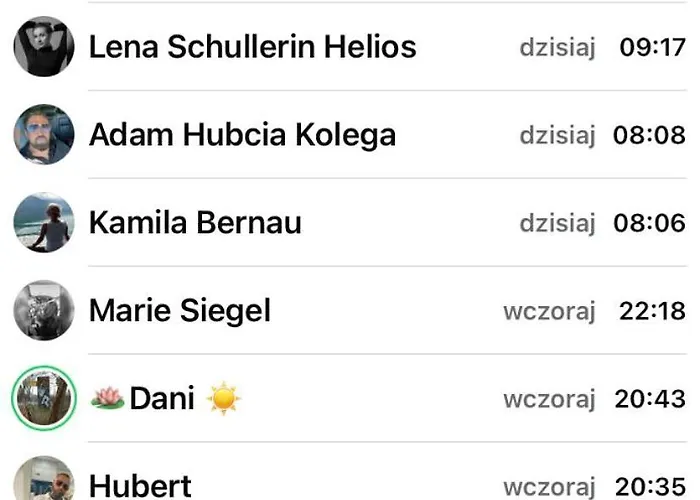700x500 pixels.
Task: Open Adam Hubcia Kolega's conversation
Action: 242,135
